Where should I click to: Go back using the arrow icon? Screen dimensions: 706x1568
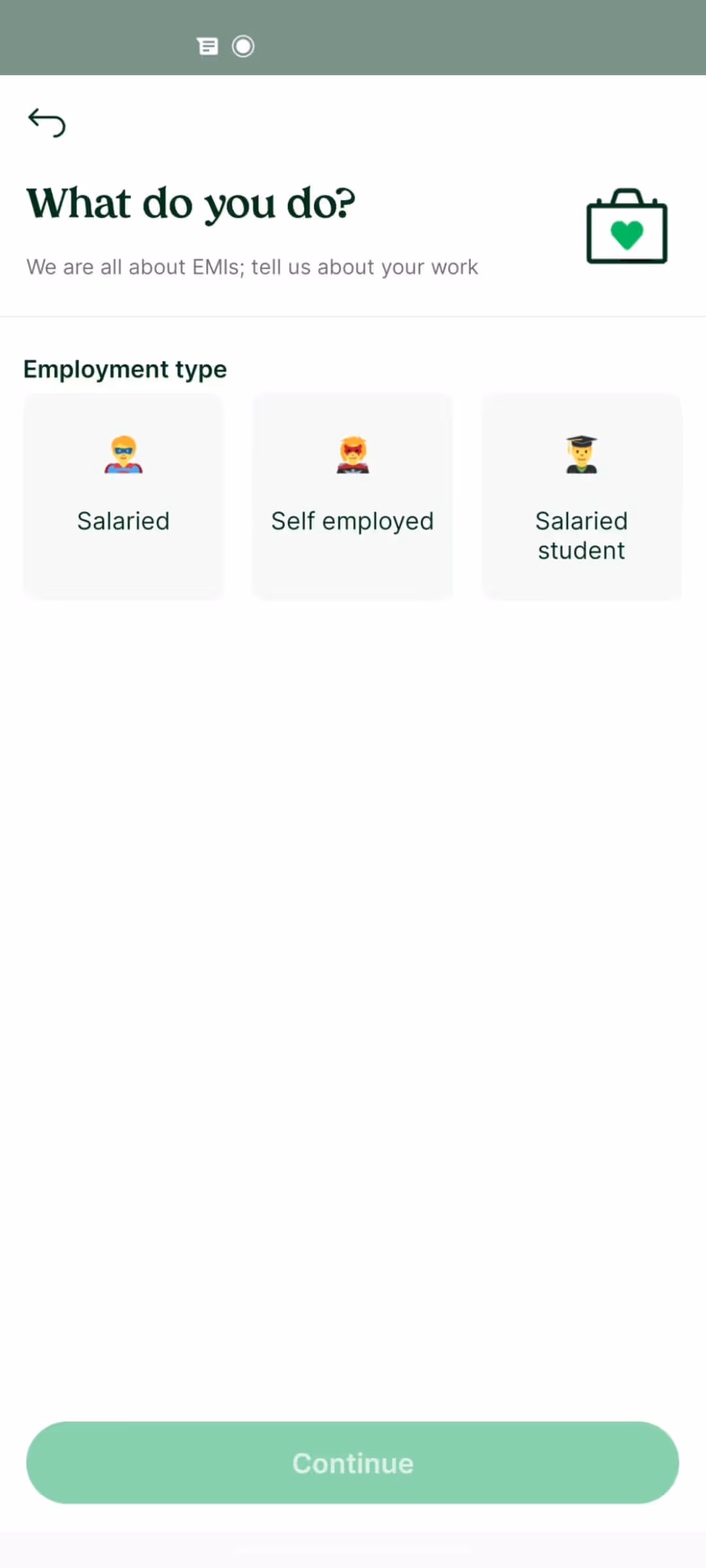(x=47, y=122)
